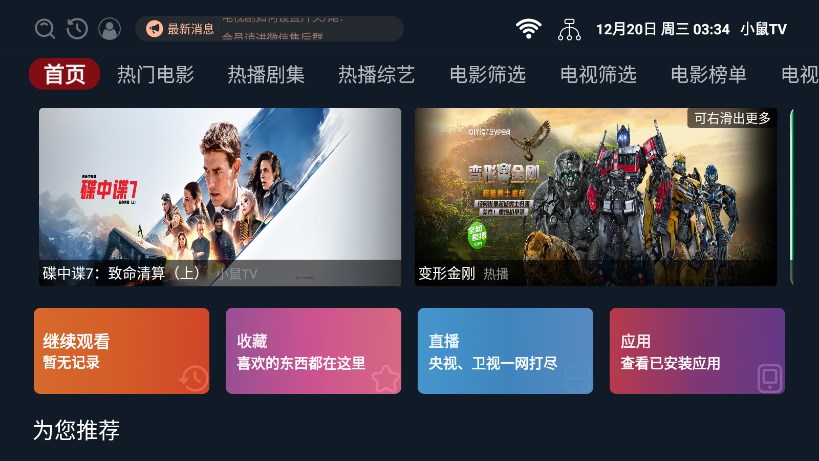Open the 电影筛选 tab
The height and width of the screenshot is (461, 819).
(x=487, y=75)
